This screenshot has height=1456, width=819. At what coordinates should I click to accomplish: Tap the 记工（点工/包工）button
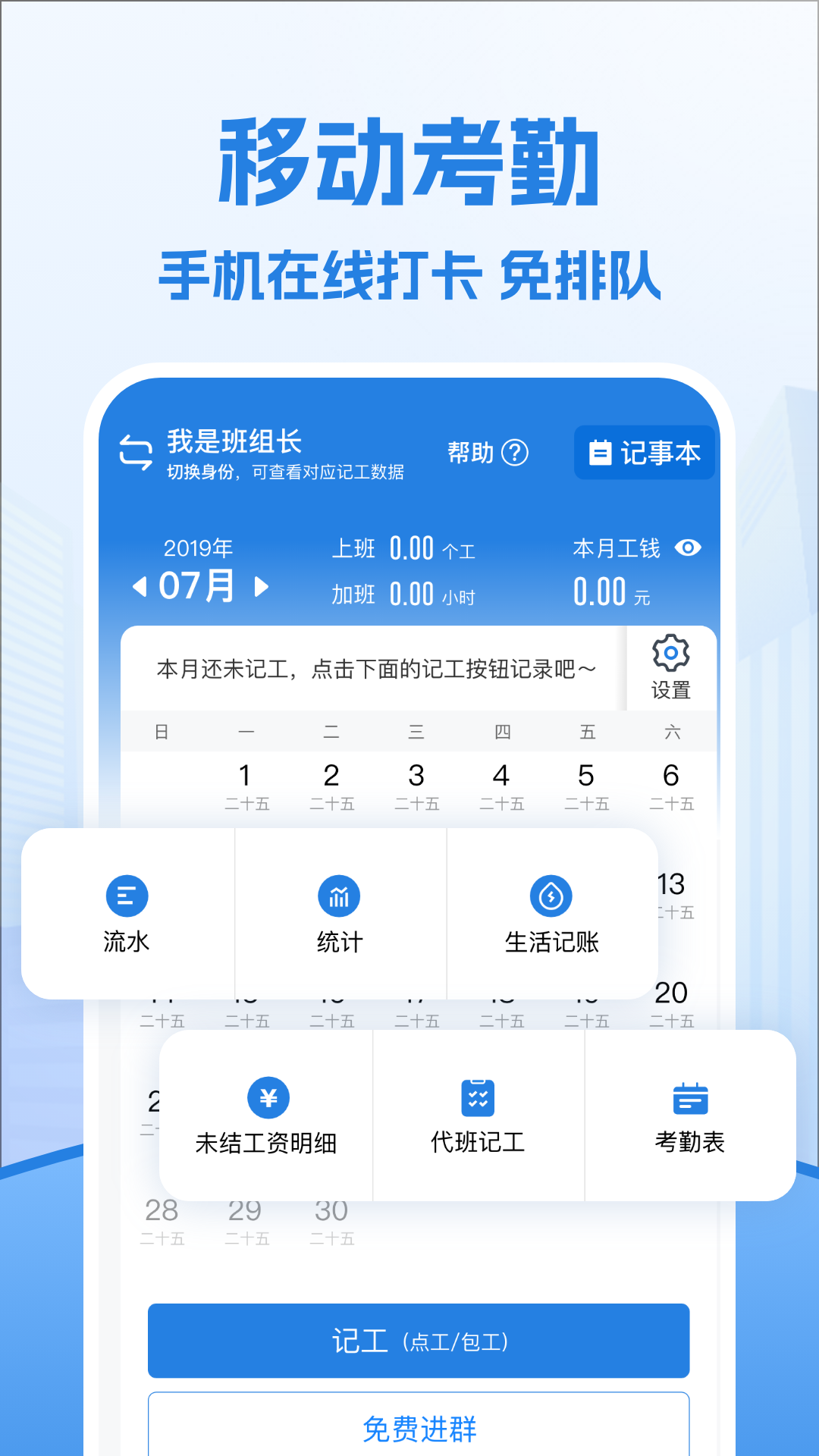pos(419,1341)
